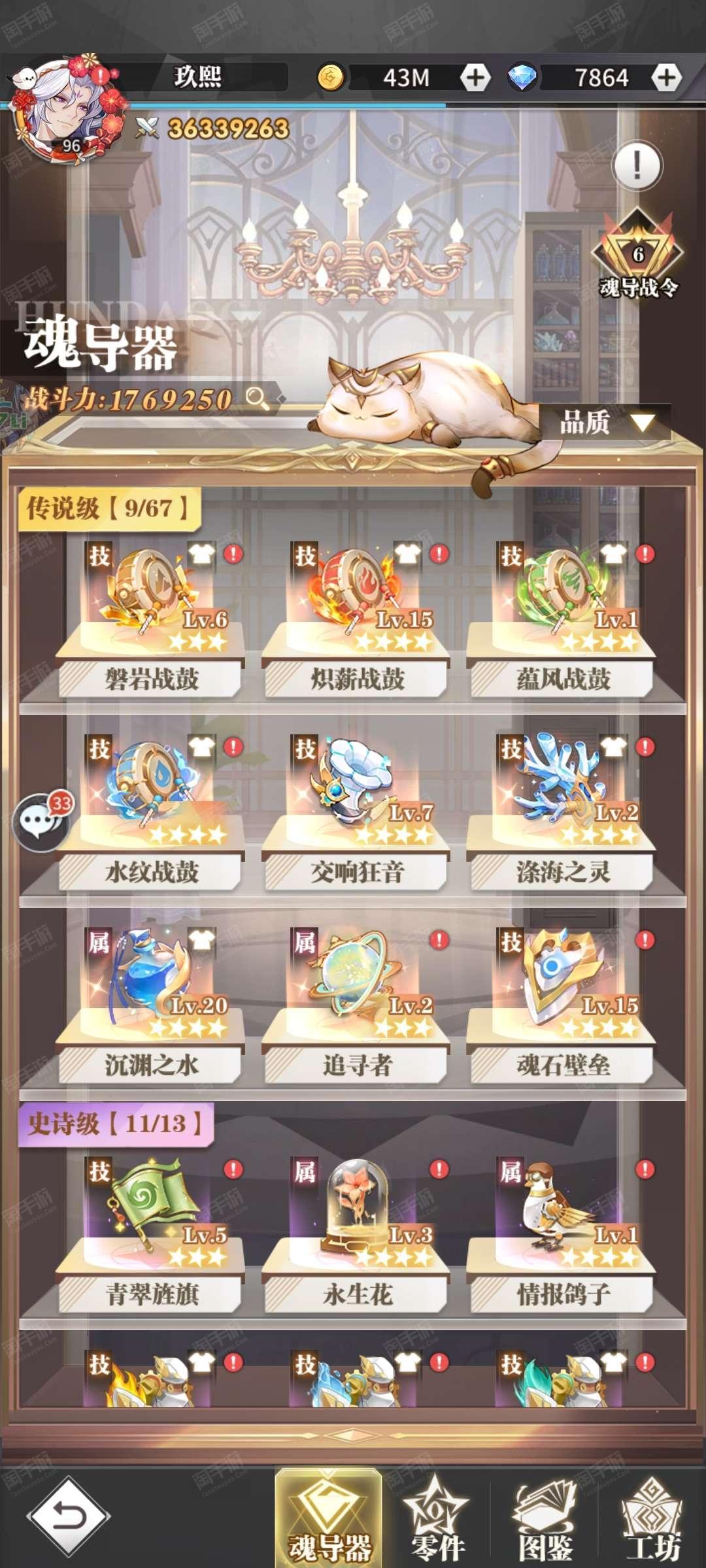Switch to the 零件 tab
The image size is (706, 1568).
tap(437, 1519)
